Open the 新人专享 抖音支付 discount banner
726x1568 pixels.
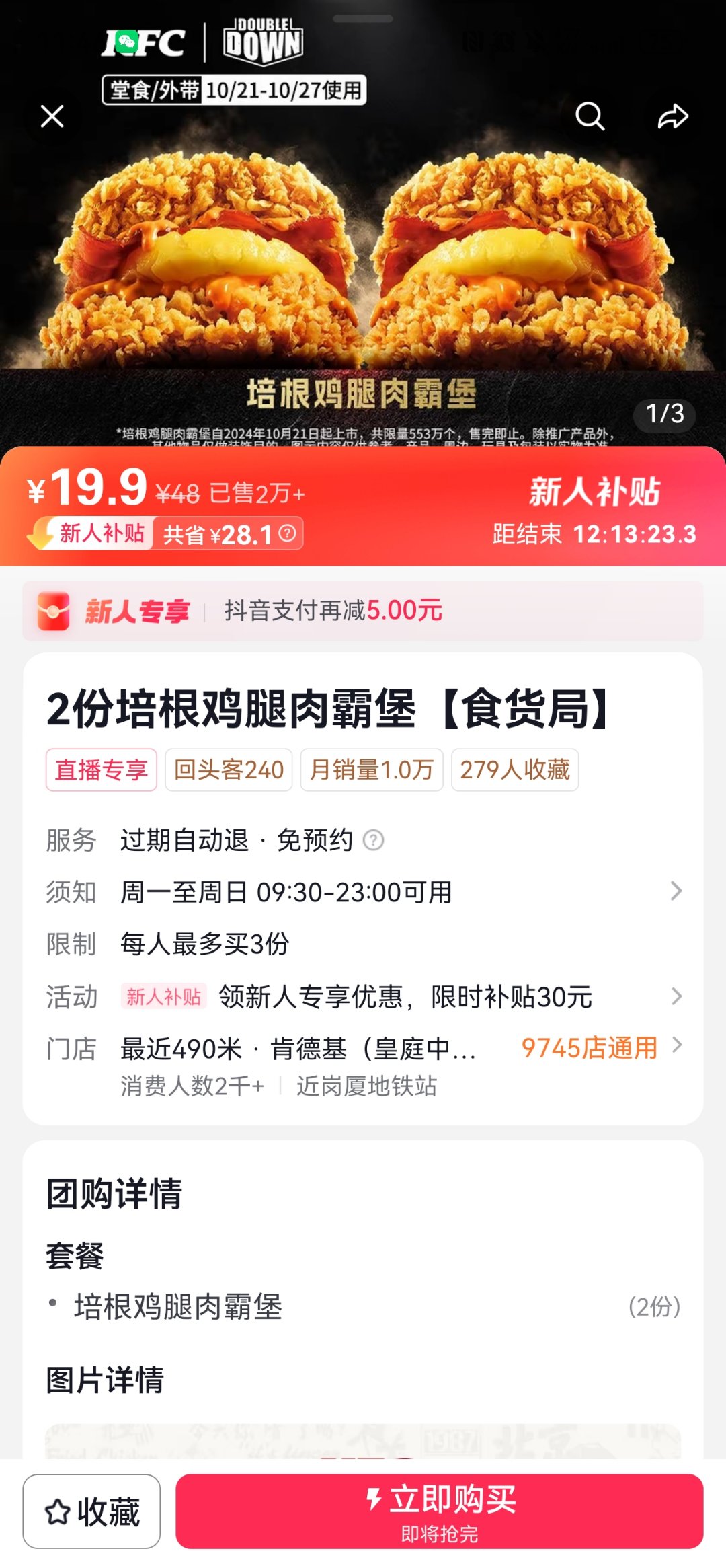tap(363, 611)
